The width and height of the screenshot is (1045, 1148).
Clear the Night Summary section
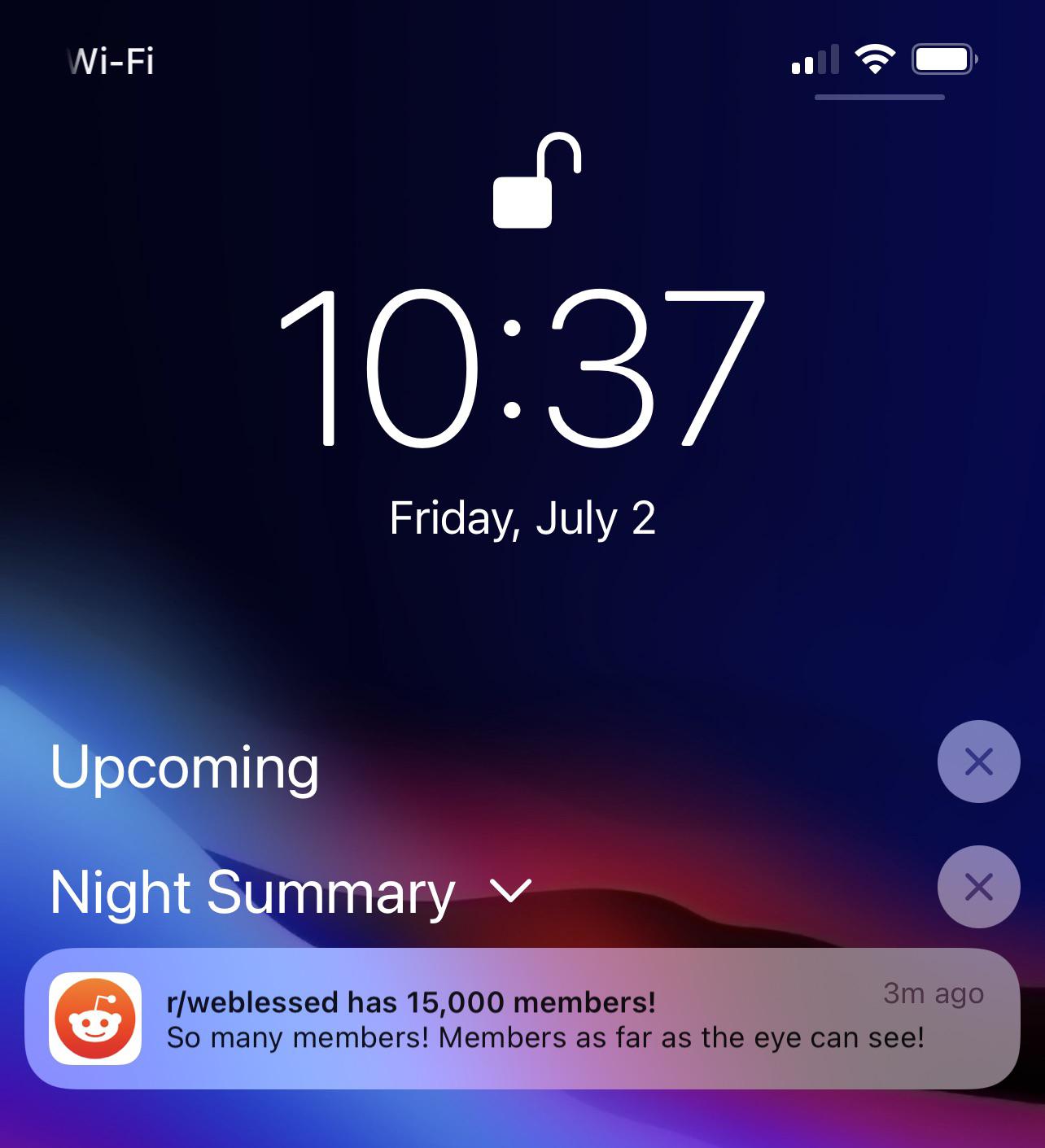click(x=978, y=887)
